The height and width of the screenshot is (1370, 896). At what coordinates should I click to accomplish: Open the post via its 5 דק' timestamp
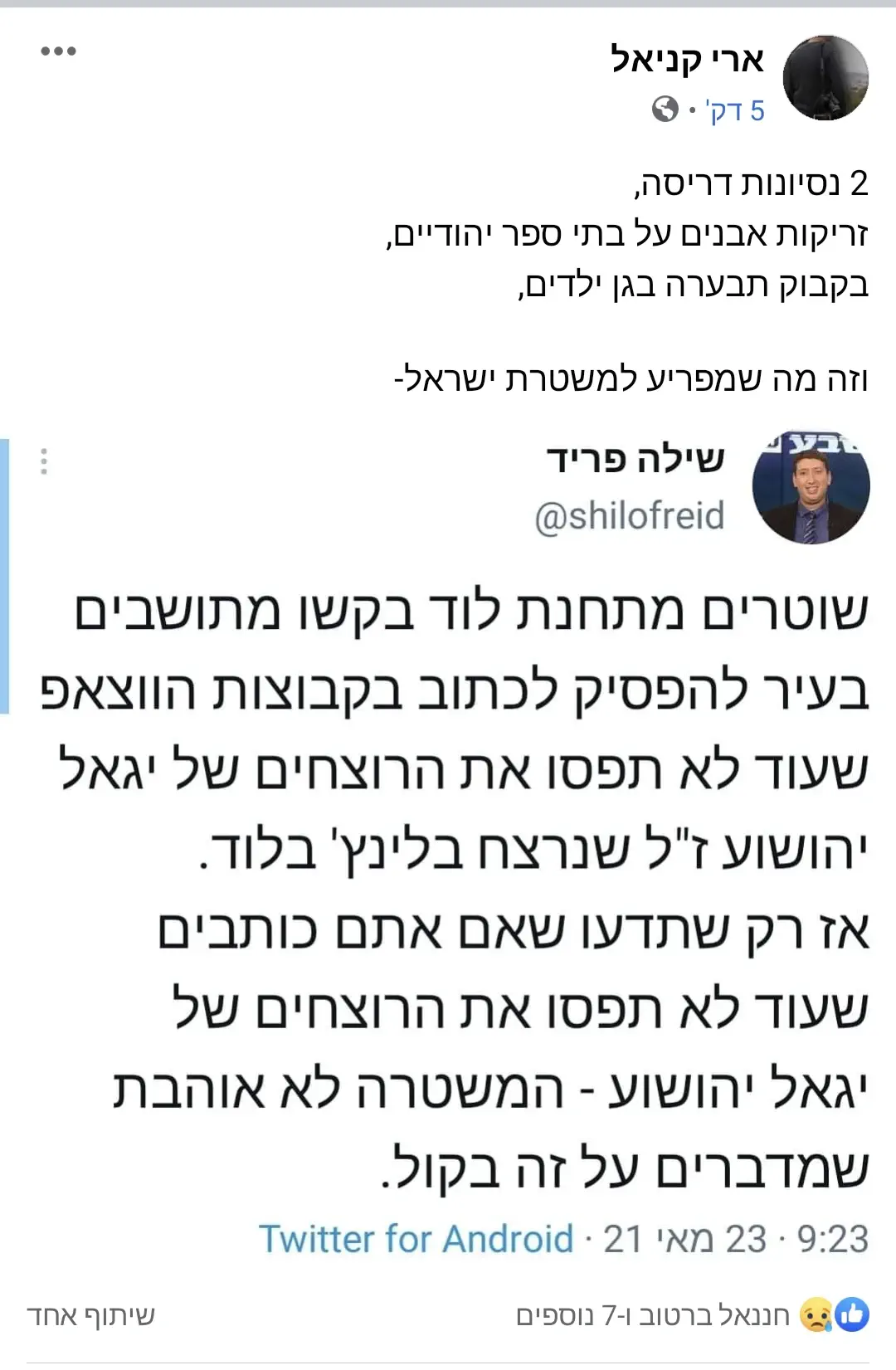734,110
